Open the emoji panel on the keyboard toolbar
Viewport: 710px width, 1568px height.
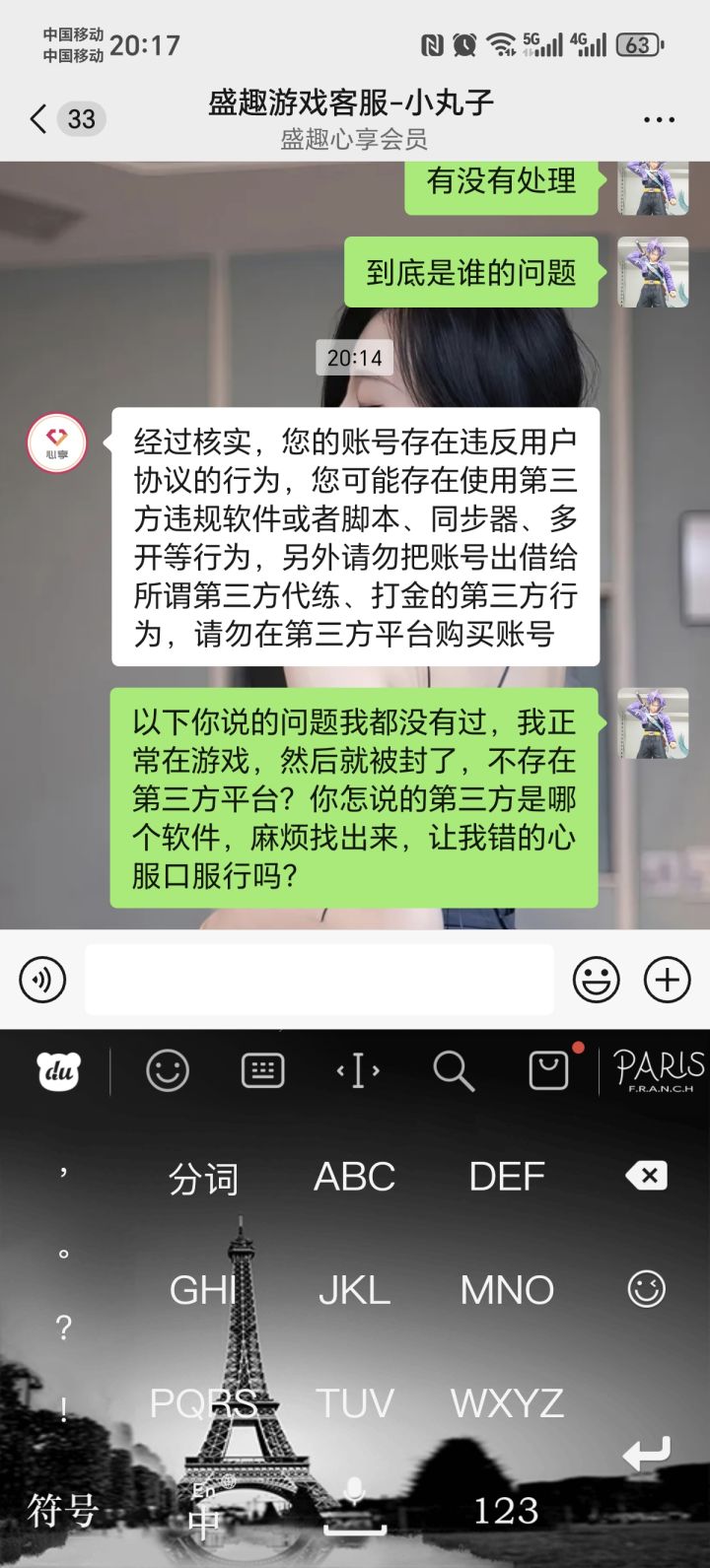(x=167, y=1071)
